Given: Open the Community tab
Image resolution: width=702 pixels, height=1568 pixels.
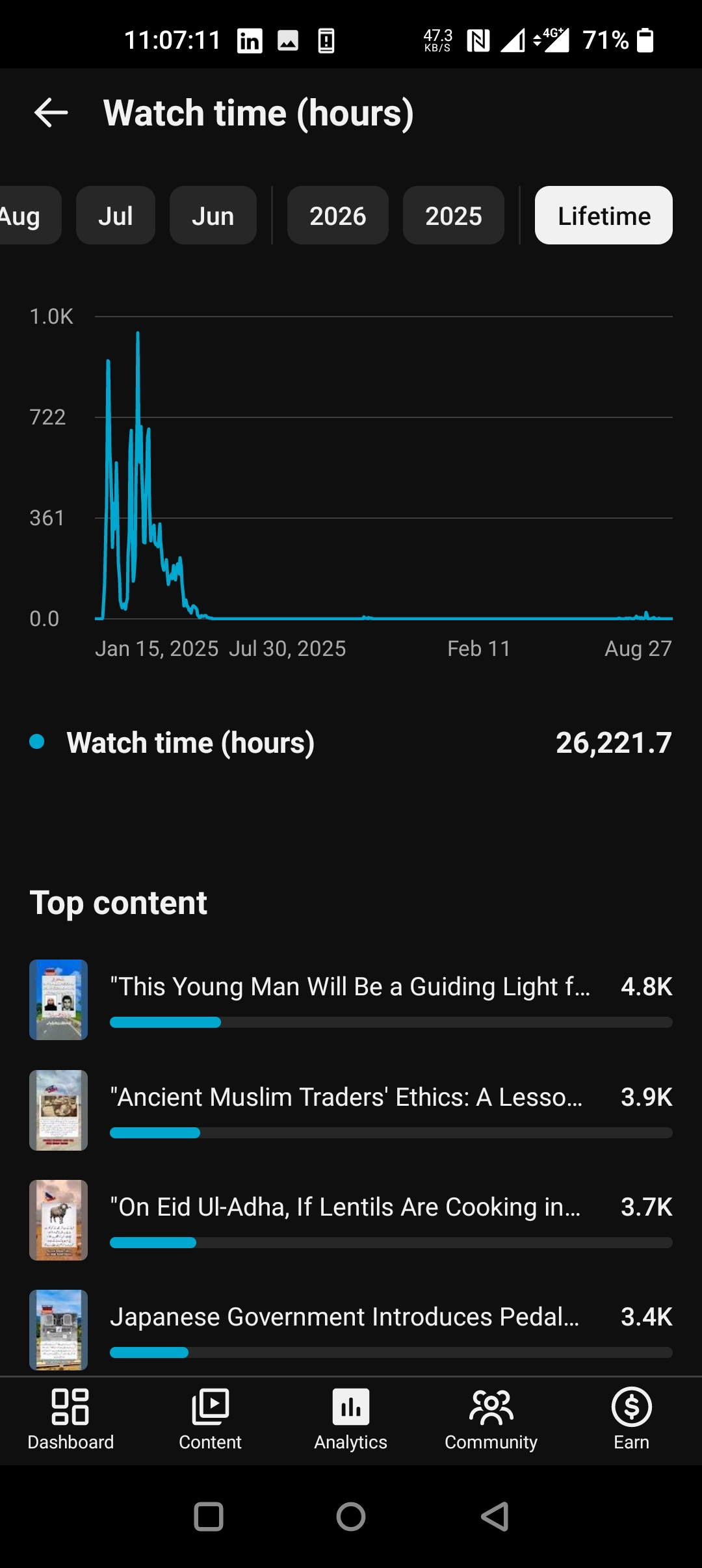Looking at the screenshot, I should click(x=491, y=1420).
